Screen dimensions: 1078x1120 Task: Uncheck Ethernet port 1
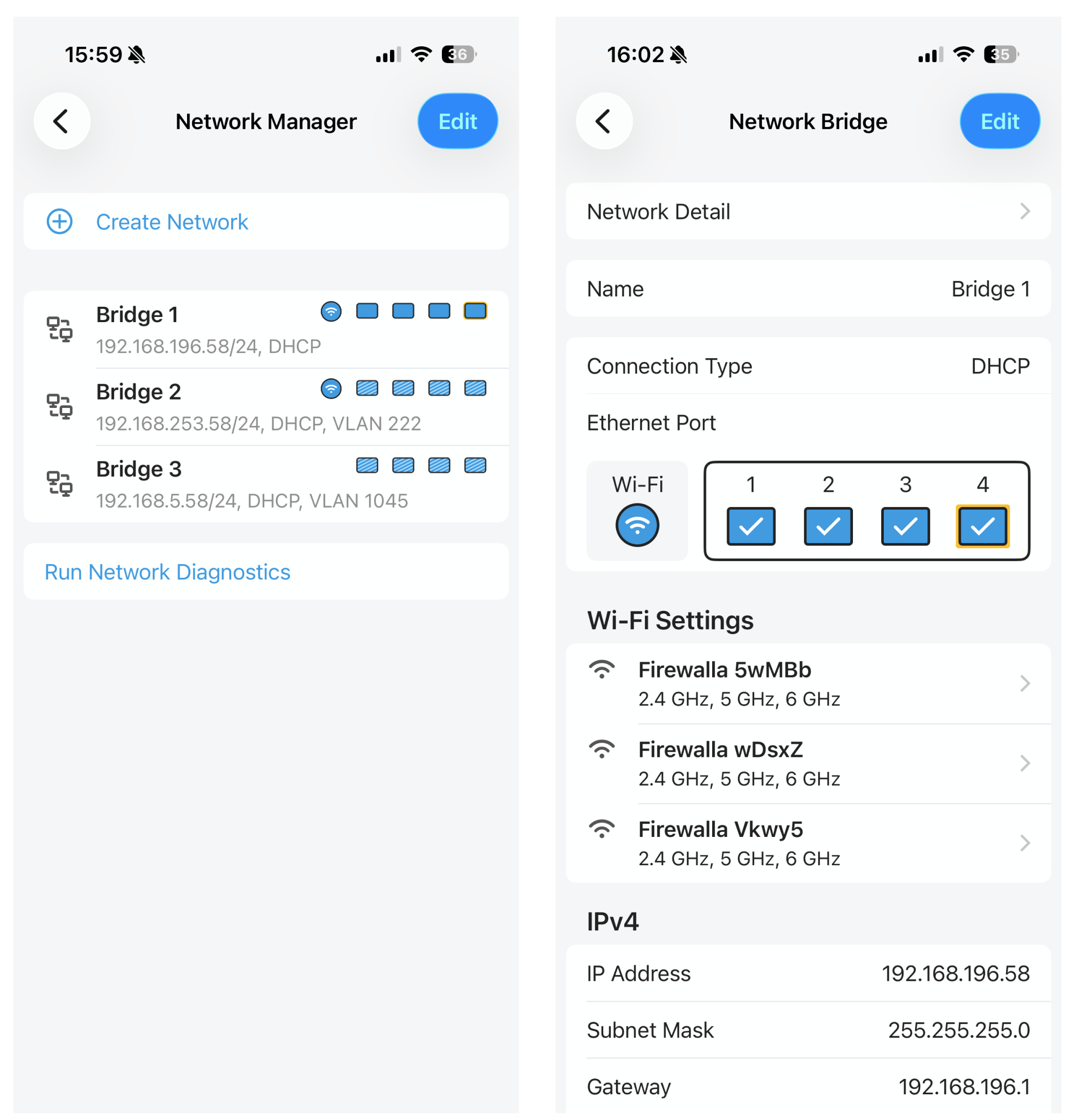click(x=751, y=526)
